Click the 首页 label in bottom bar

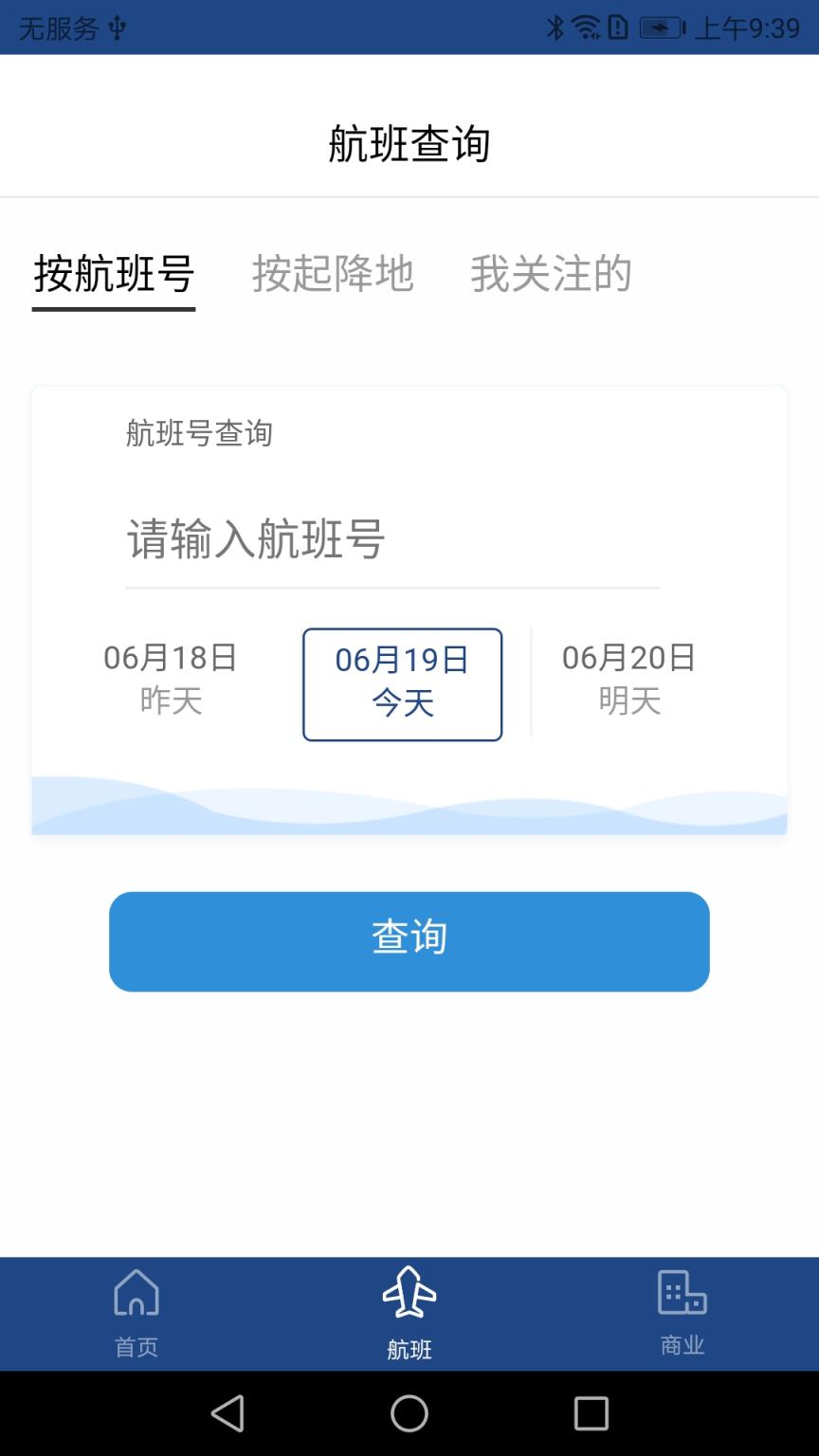point(136,1348)
